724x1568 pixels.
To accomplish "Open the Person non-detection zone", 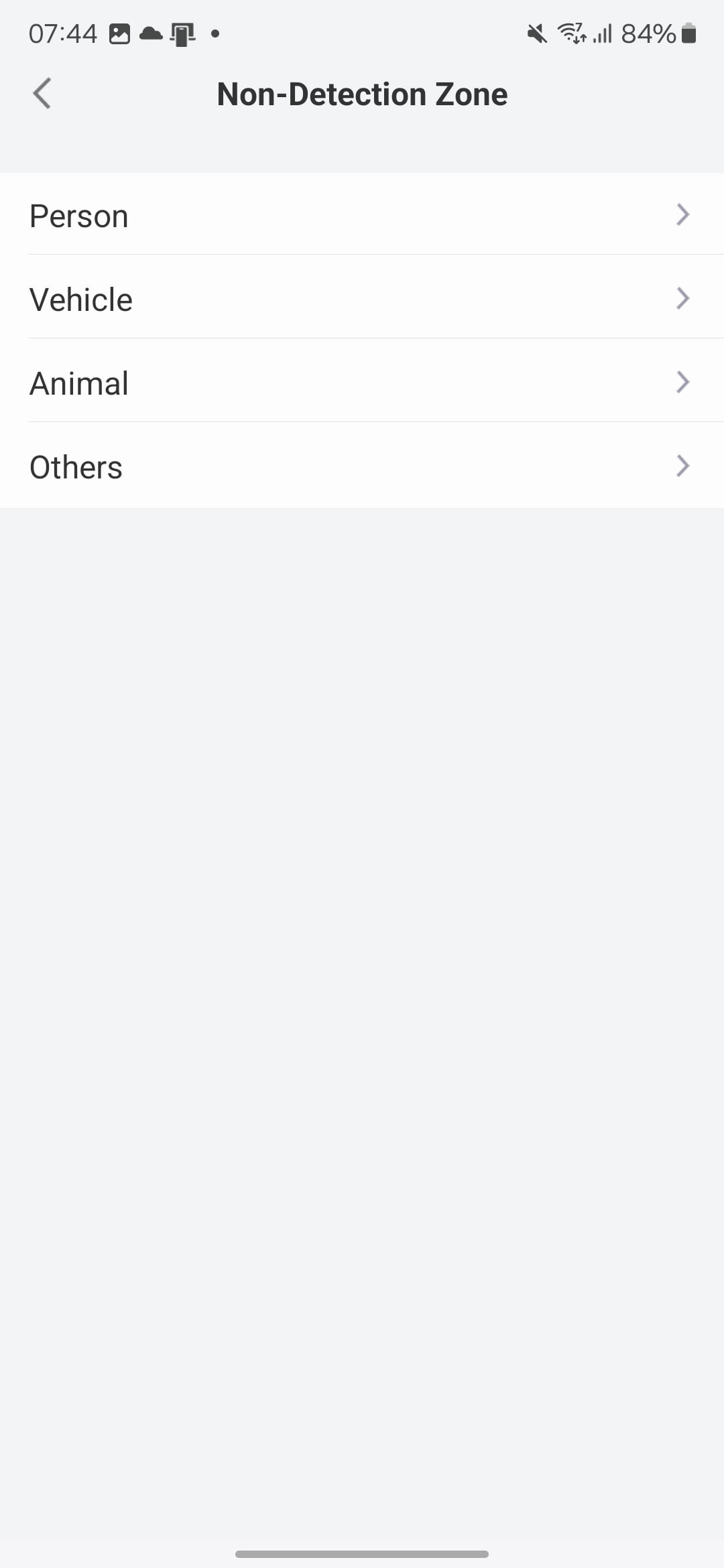I will 362,215.
